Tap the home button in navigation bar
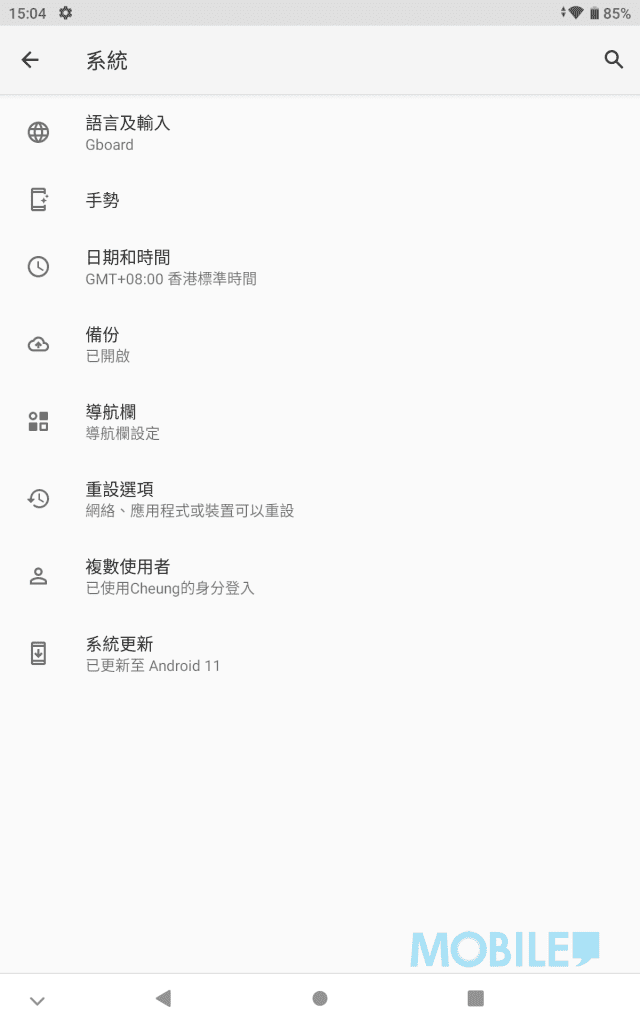640x1024 pixels. coord(320,998)
